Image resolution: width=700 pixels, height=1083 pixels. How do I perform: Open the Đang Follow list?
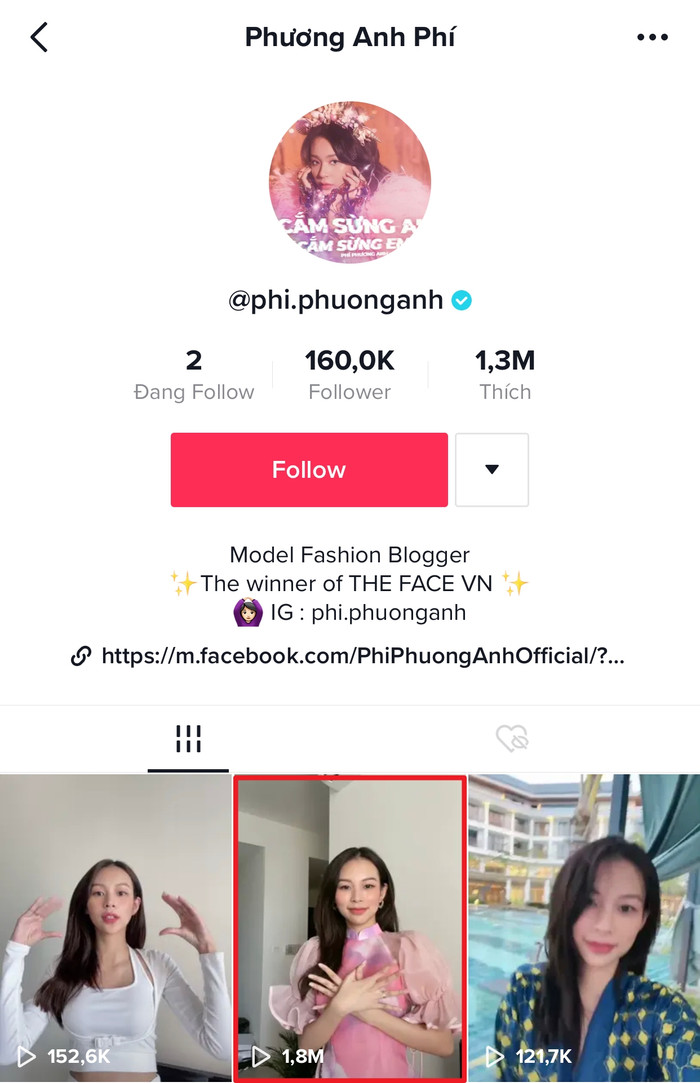click(194, 375)
